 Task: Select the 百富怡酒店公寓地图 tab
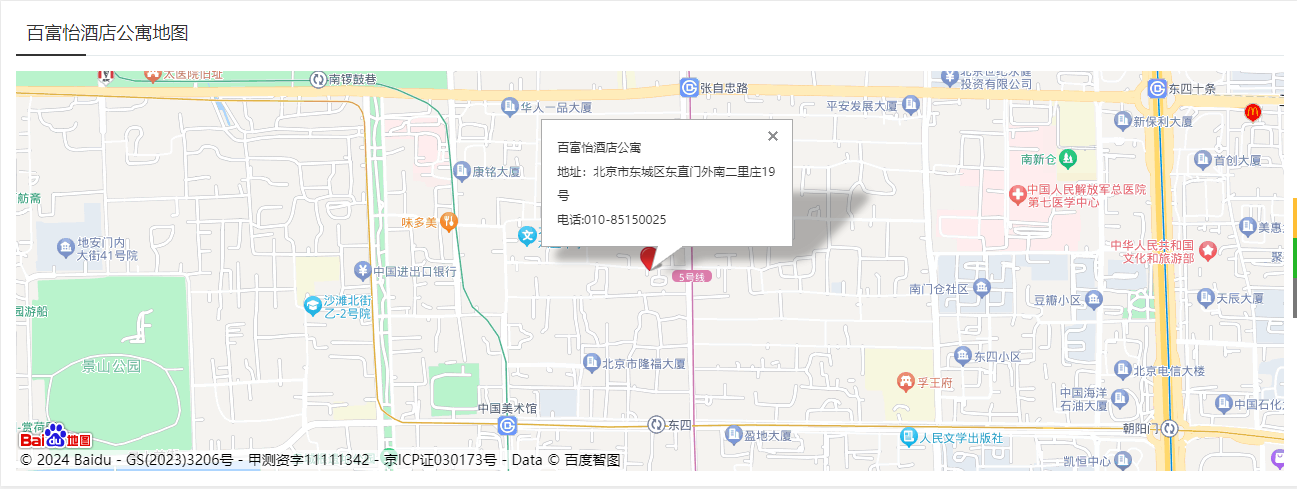(107, 33)
